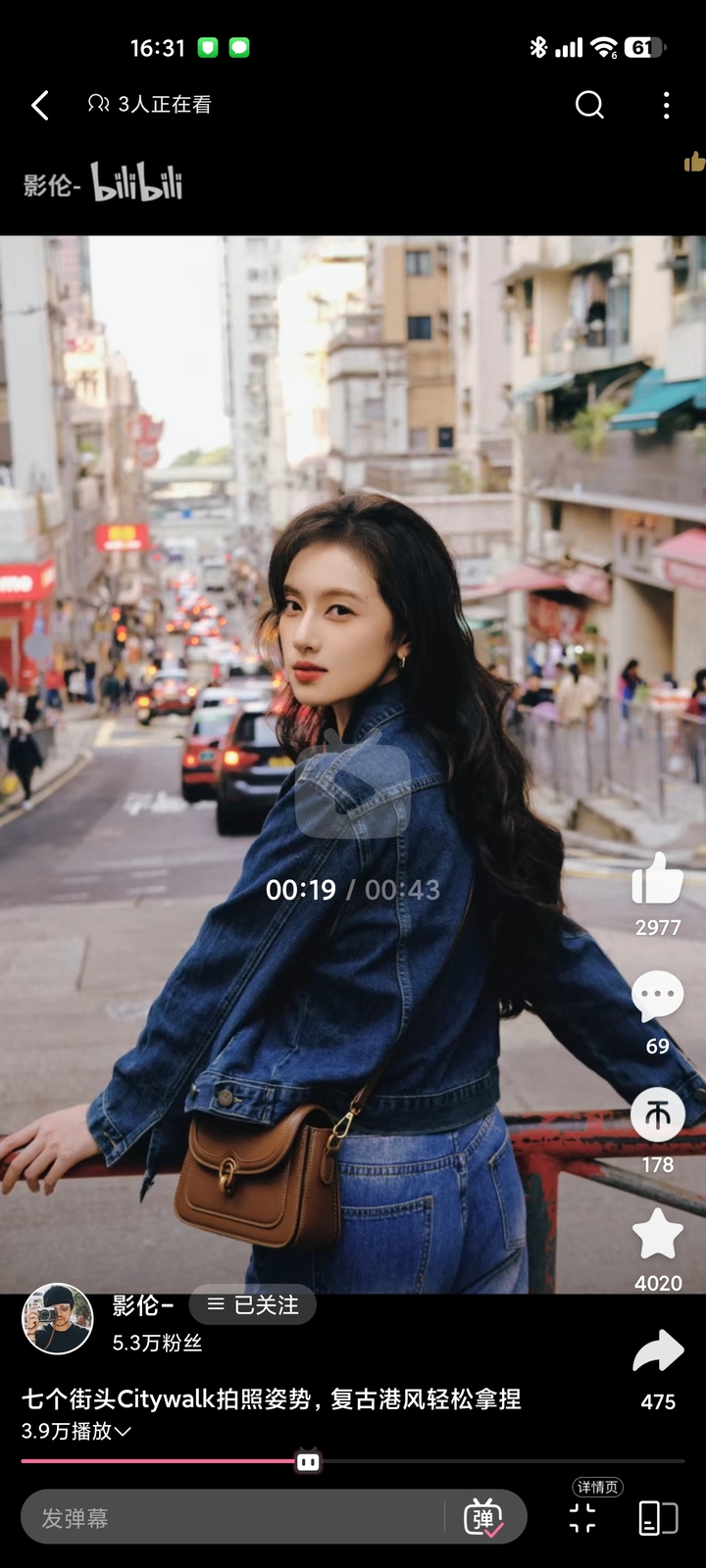Like this video with the thumbs-up

pos(657,879)
